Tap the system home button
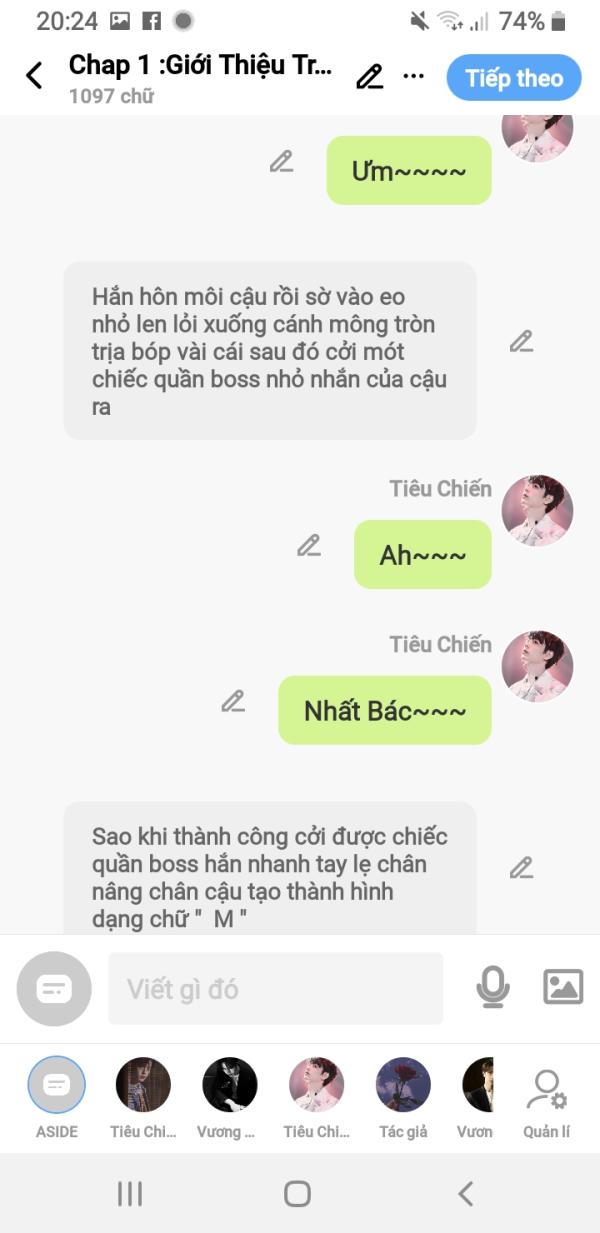 tap(297, 1193)
